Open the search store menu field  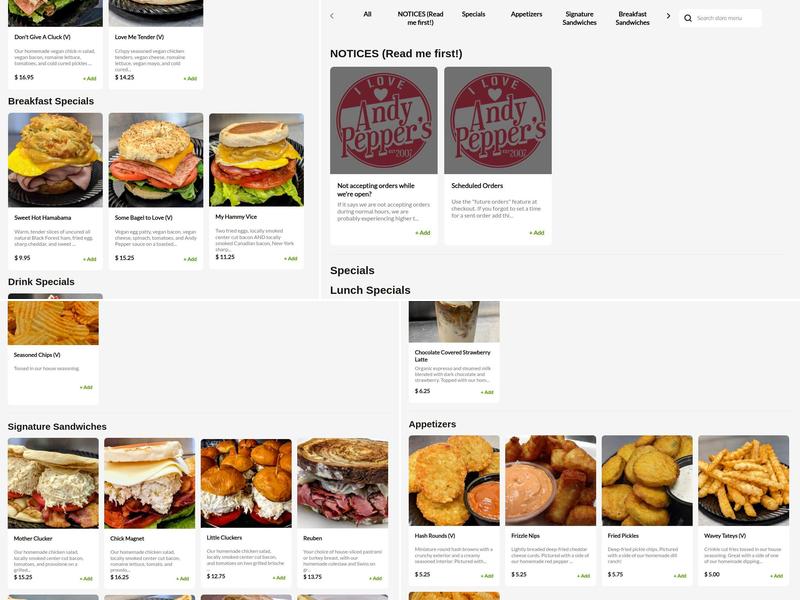727,18
